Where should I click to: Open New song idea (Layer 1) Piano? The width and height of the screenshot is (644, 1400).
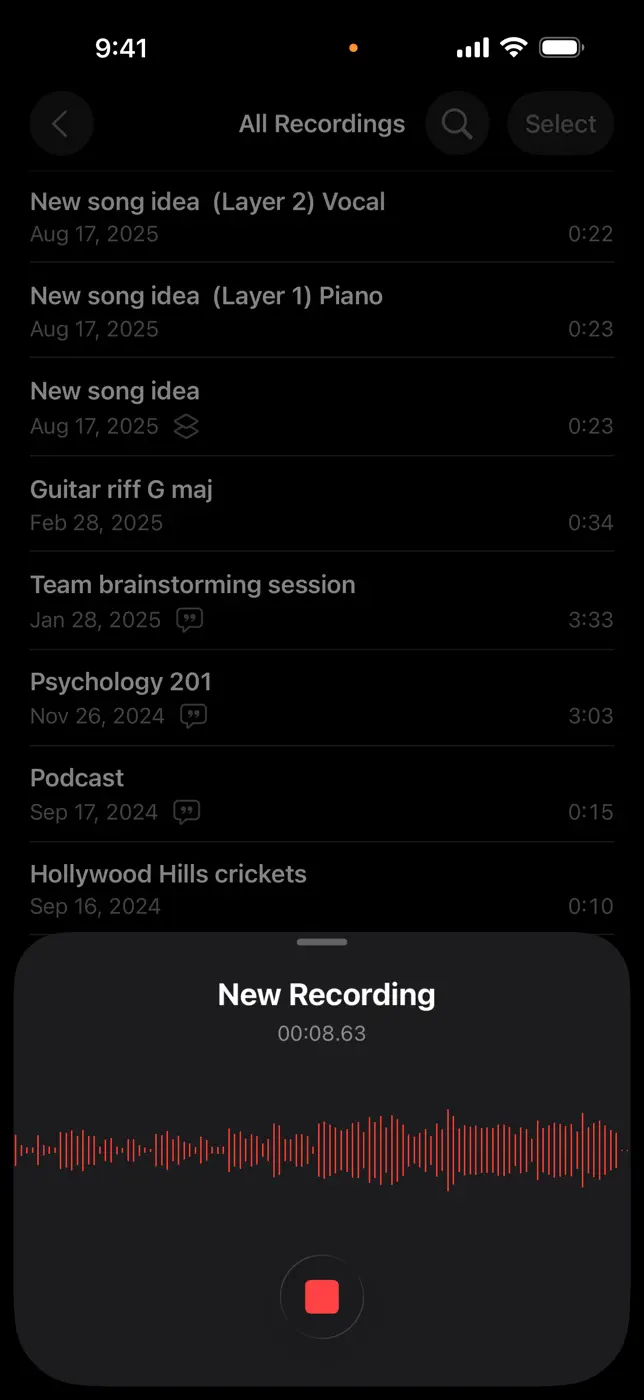322,310
